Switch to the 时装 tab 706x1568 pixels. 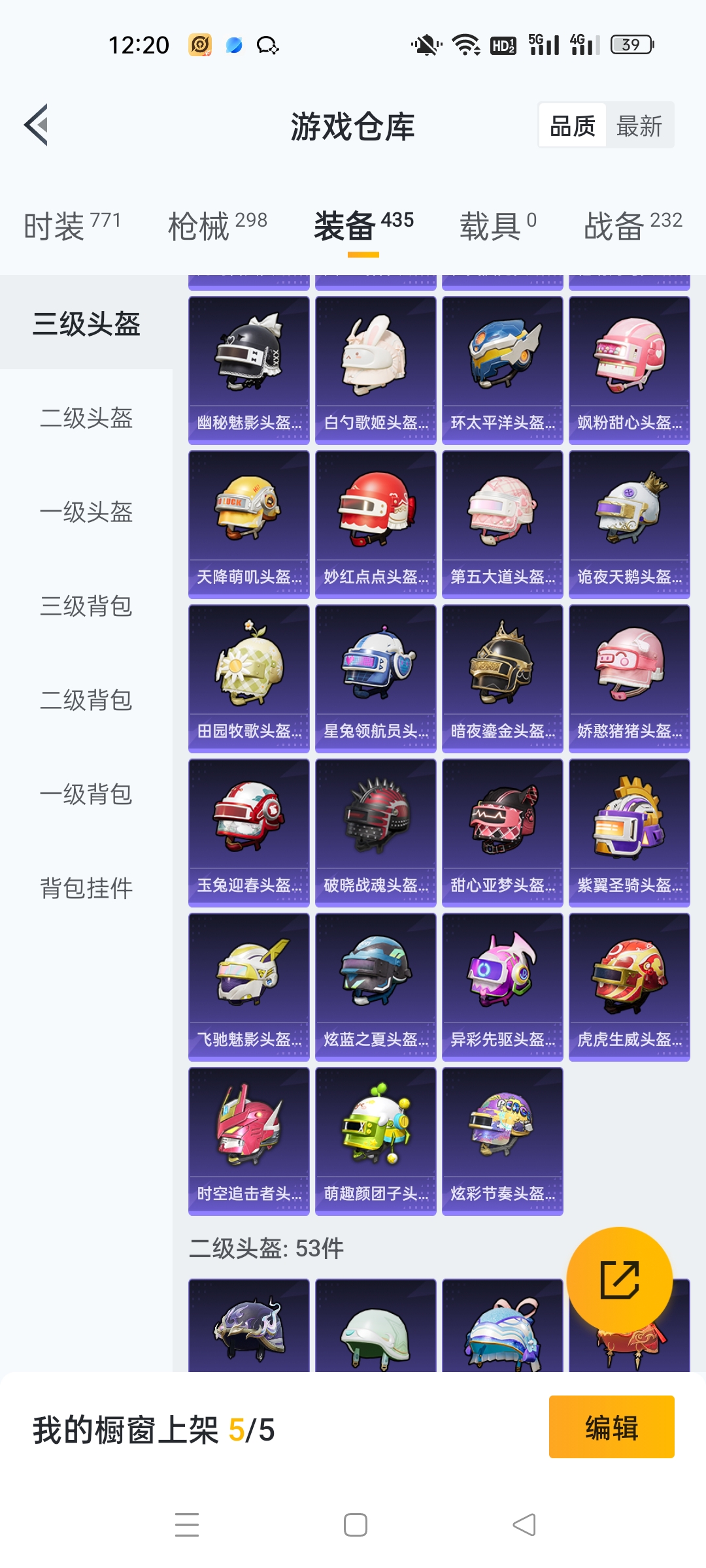tap(72, 225)
